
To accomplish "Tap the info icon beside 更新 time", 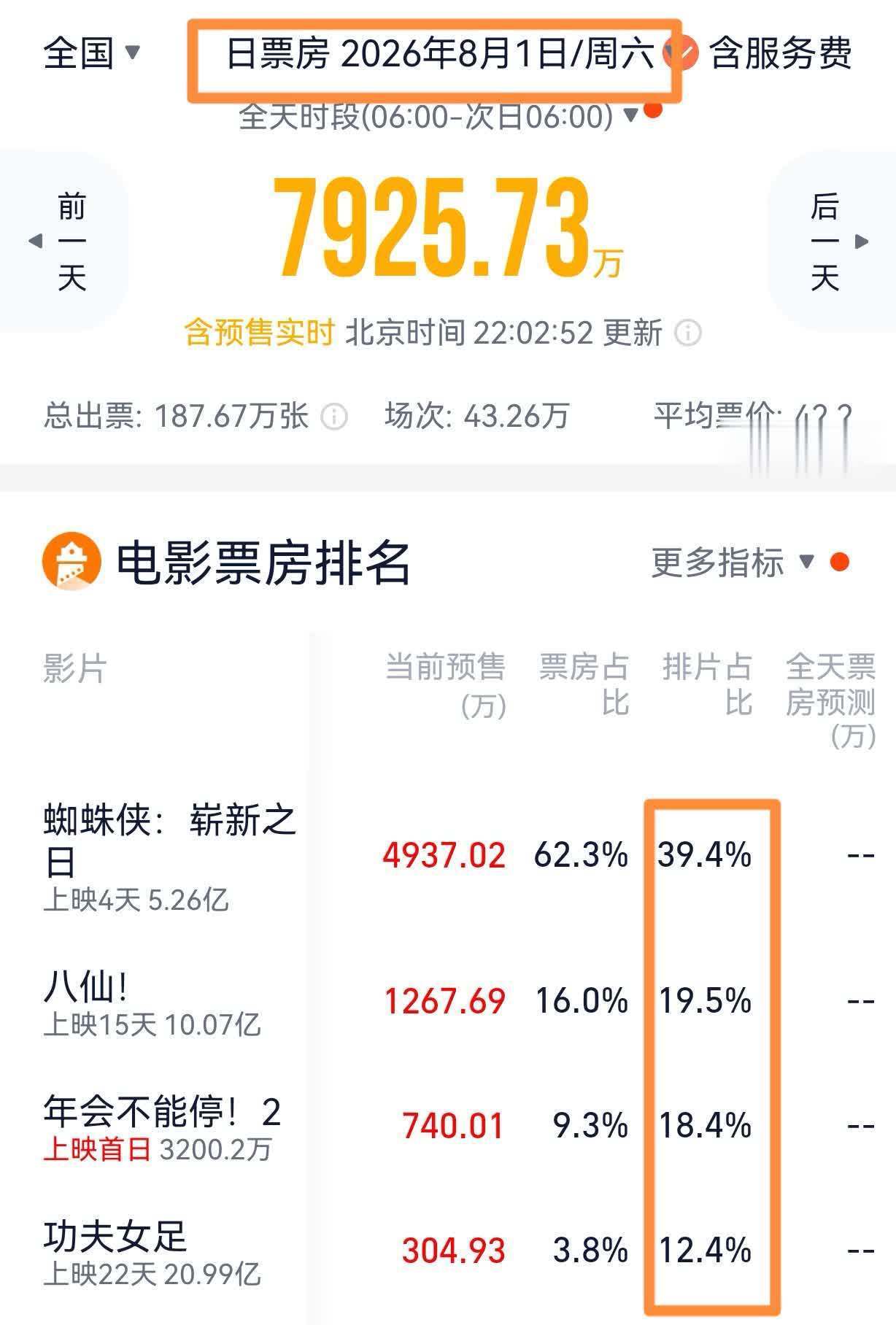I will pos(687,333).
